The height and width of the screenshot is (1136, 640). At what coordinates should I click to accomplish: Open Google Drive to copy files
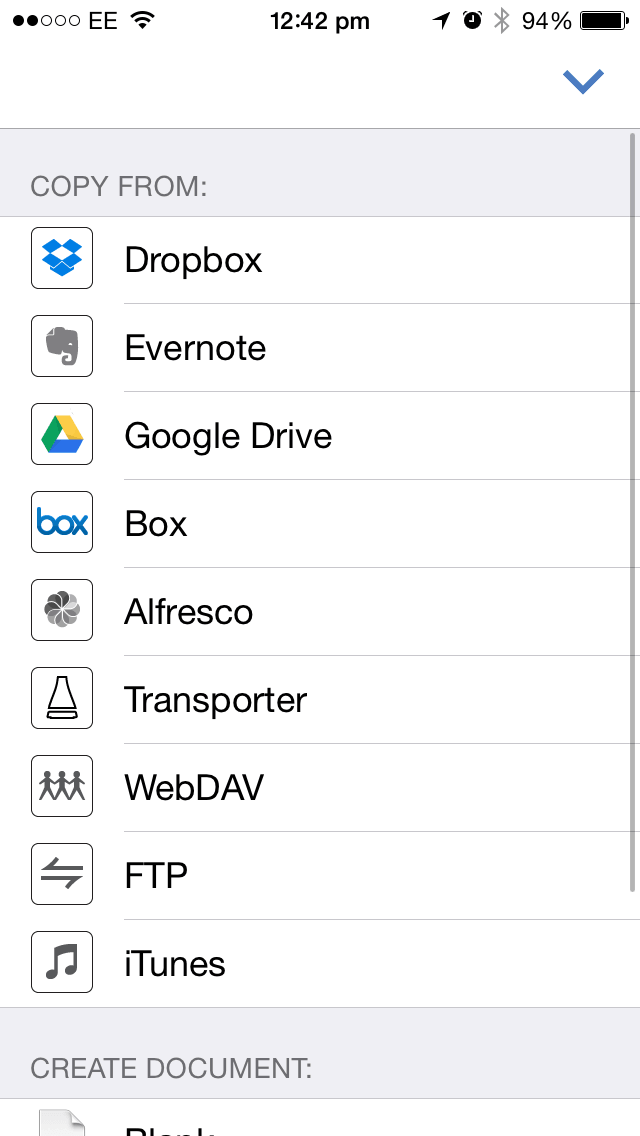(320, 435)
